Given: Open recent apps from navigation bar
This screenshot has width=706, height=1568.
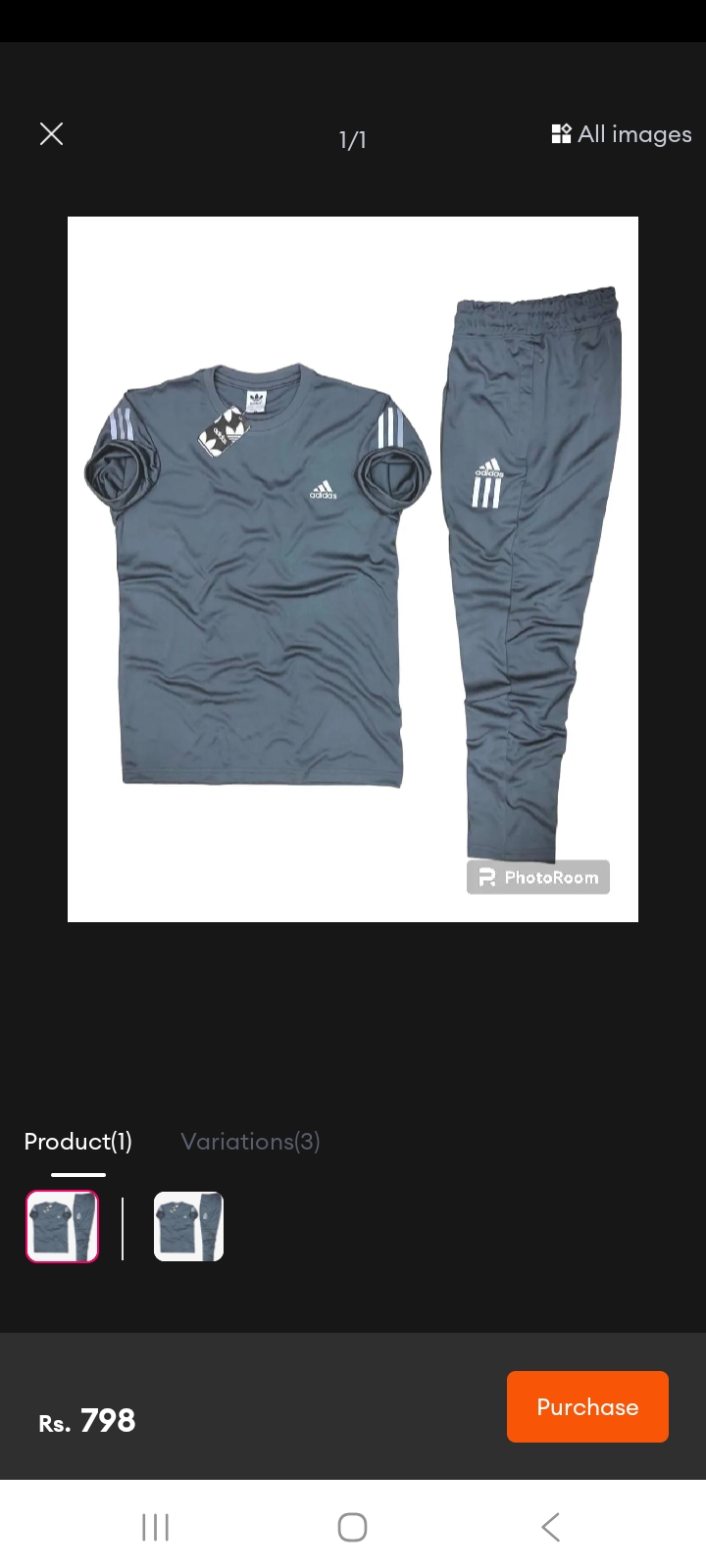Looking at the screenshot, I should 155,1527.
